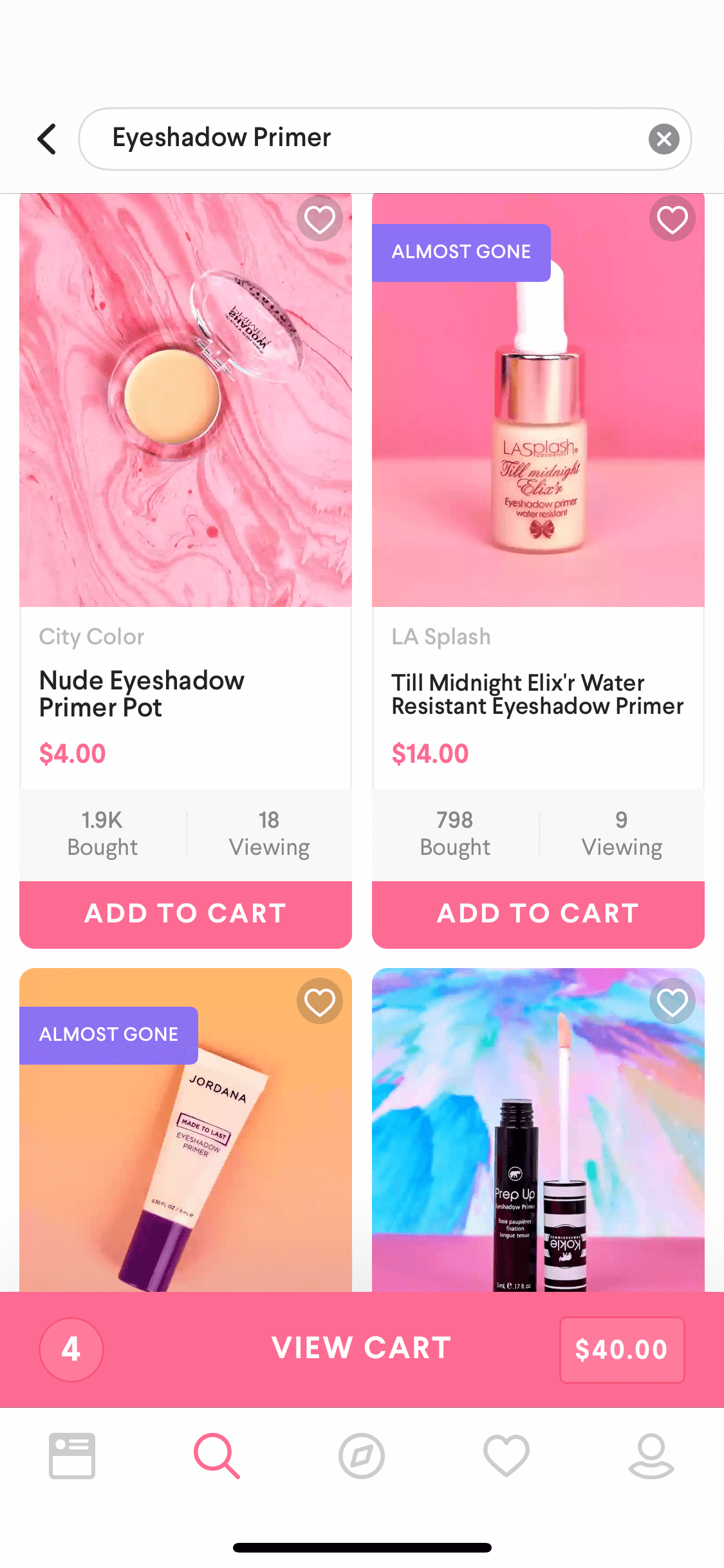Go back from search results
Screen dimensions: 724x1568
tap(47, 139)
